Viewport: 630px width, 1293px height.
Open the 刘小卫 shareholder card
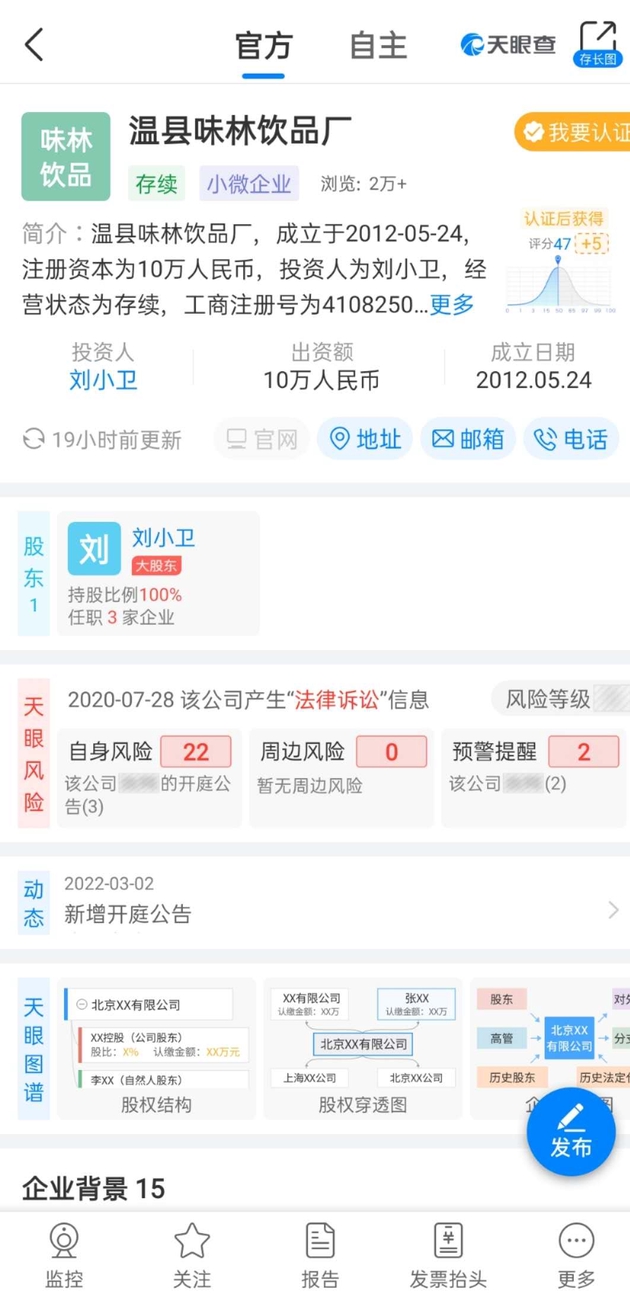click(x=158, y=573)
